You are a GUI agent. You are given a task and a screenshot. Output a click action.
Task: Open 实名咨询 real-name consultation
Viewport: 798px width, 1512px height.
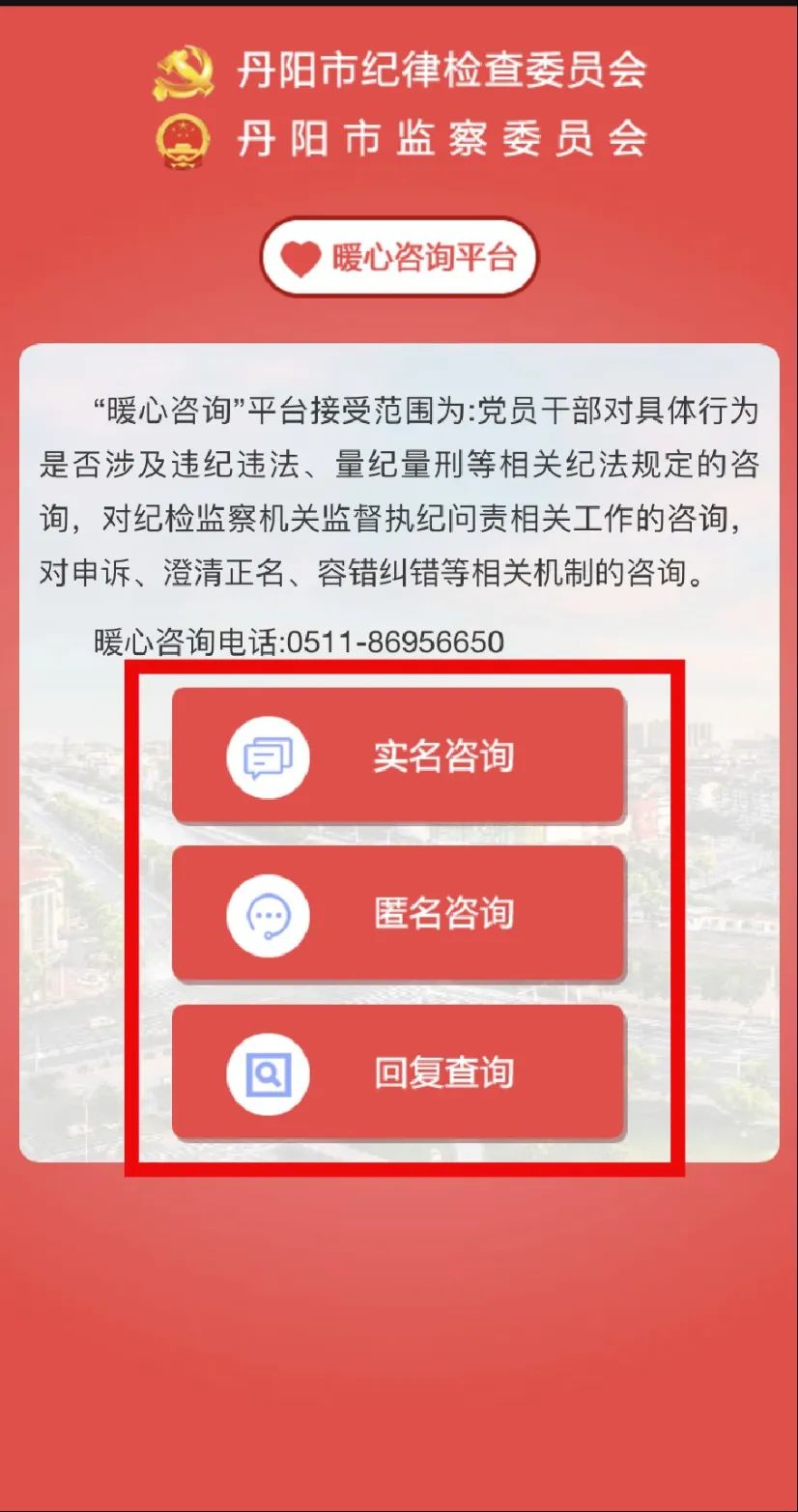point(398,756)
